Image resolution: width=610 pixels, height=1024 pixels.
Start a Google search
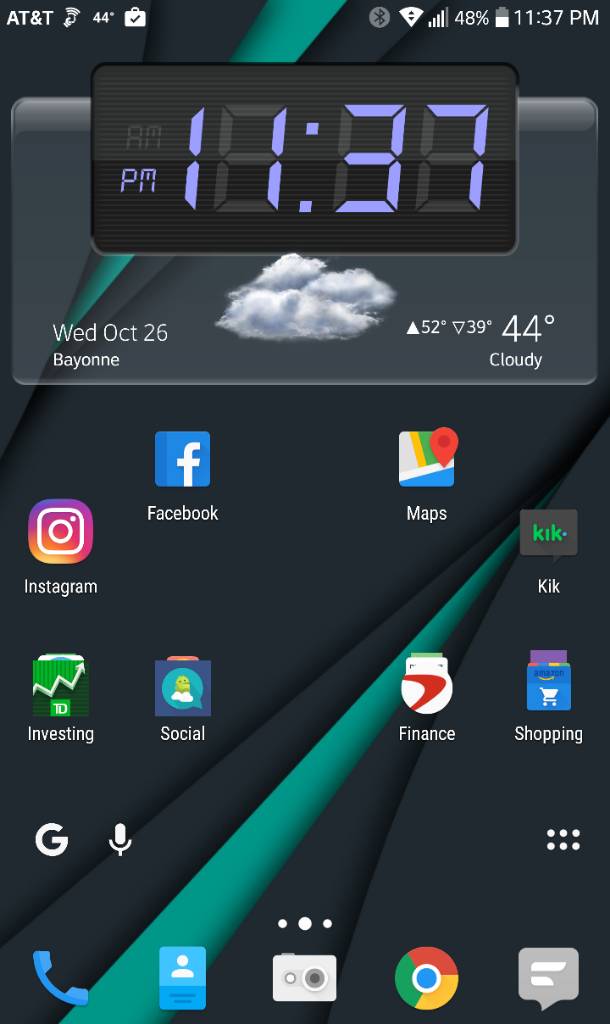(52, 840)
